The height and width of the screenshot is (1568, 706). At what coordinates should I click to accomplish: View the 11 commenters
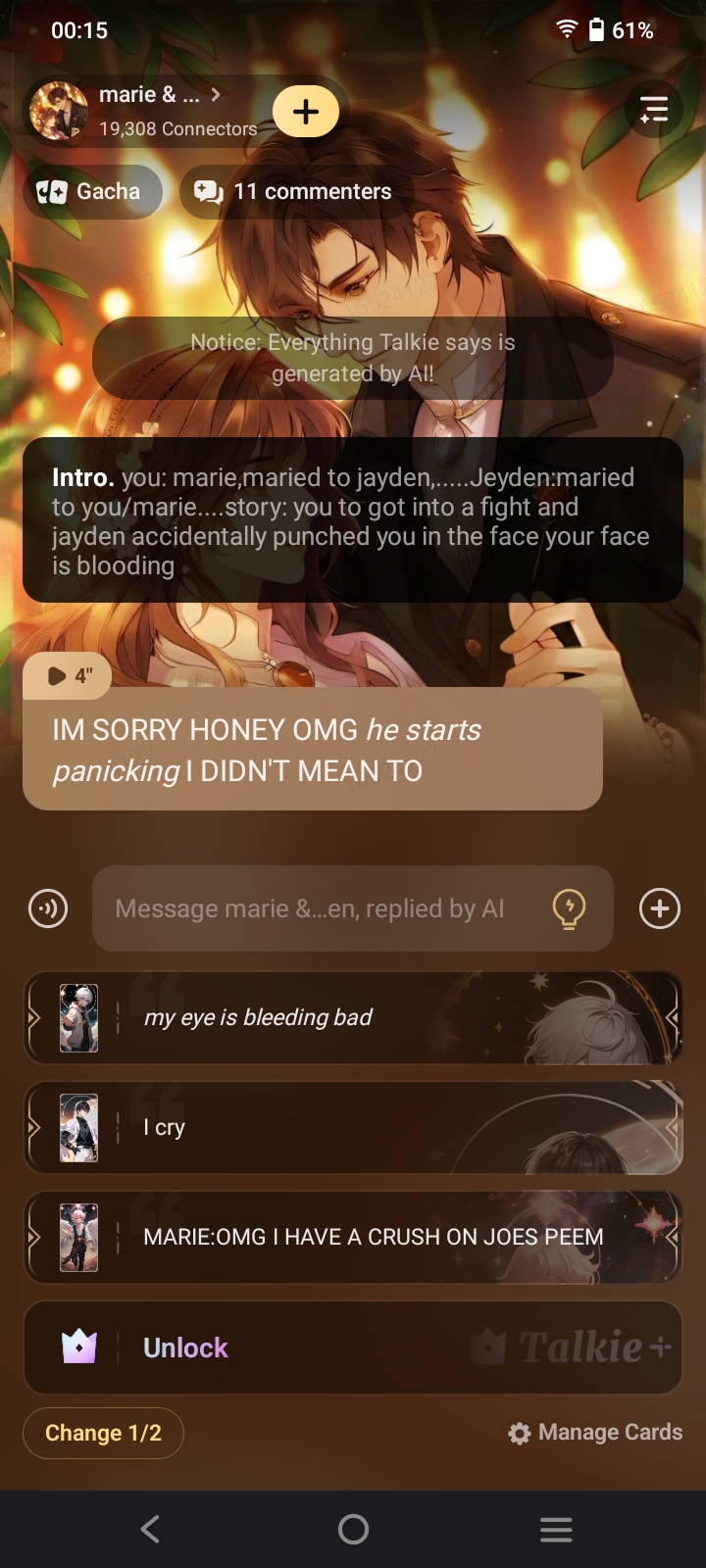pos(293,191)
